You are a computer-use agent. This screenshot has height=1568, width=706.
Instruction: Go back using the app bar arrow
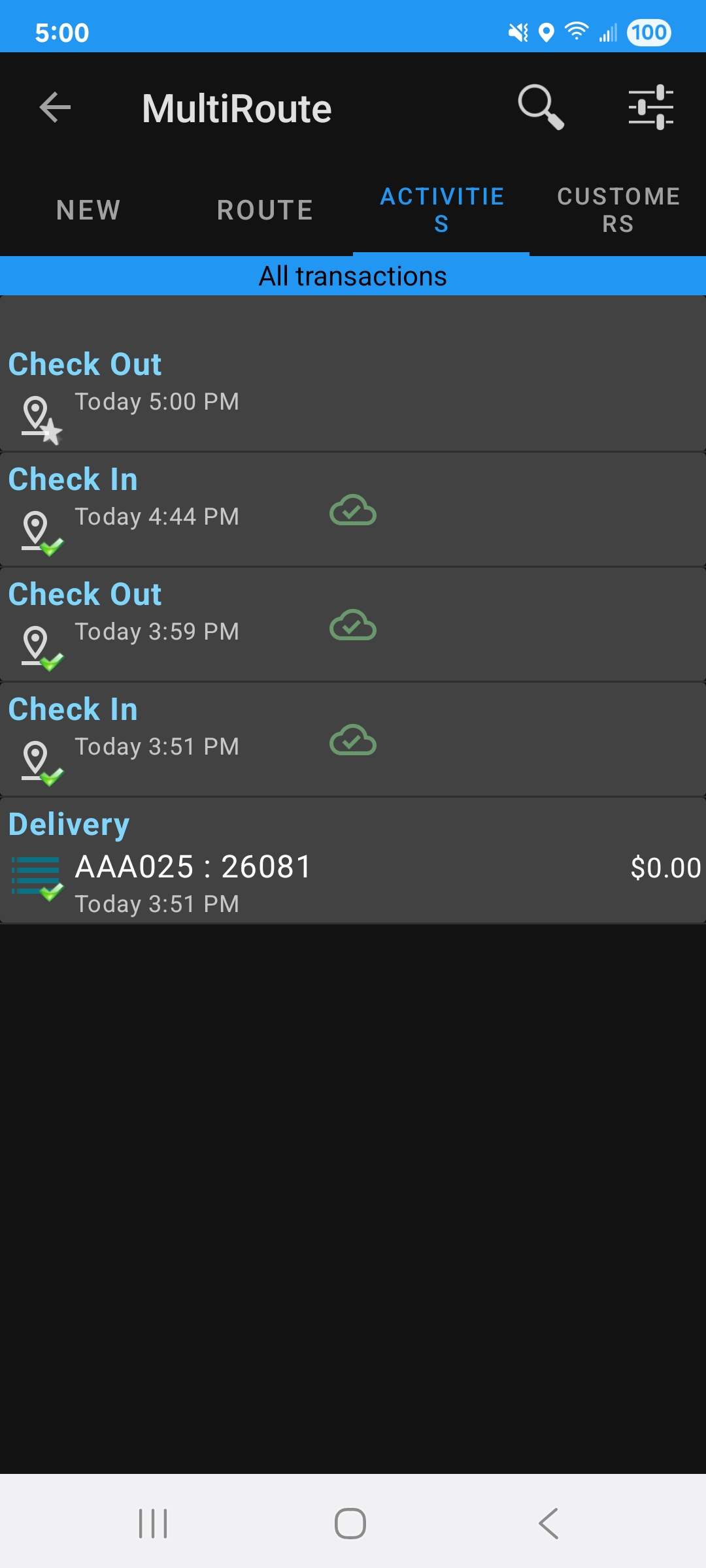pos(55,108)
